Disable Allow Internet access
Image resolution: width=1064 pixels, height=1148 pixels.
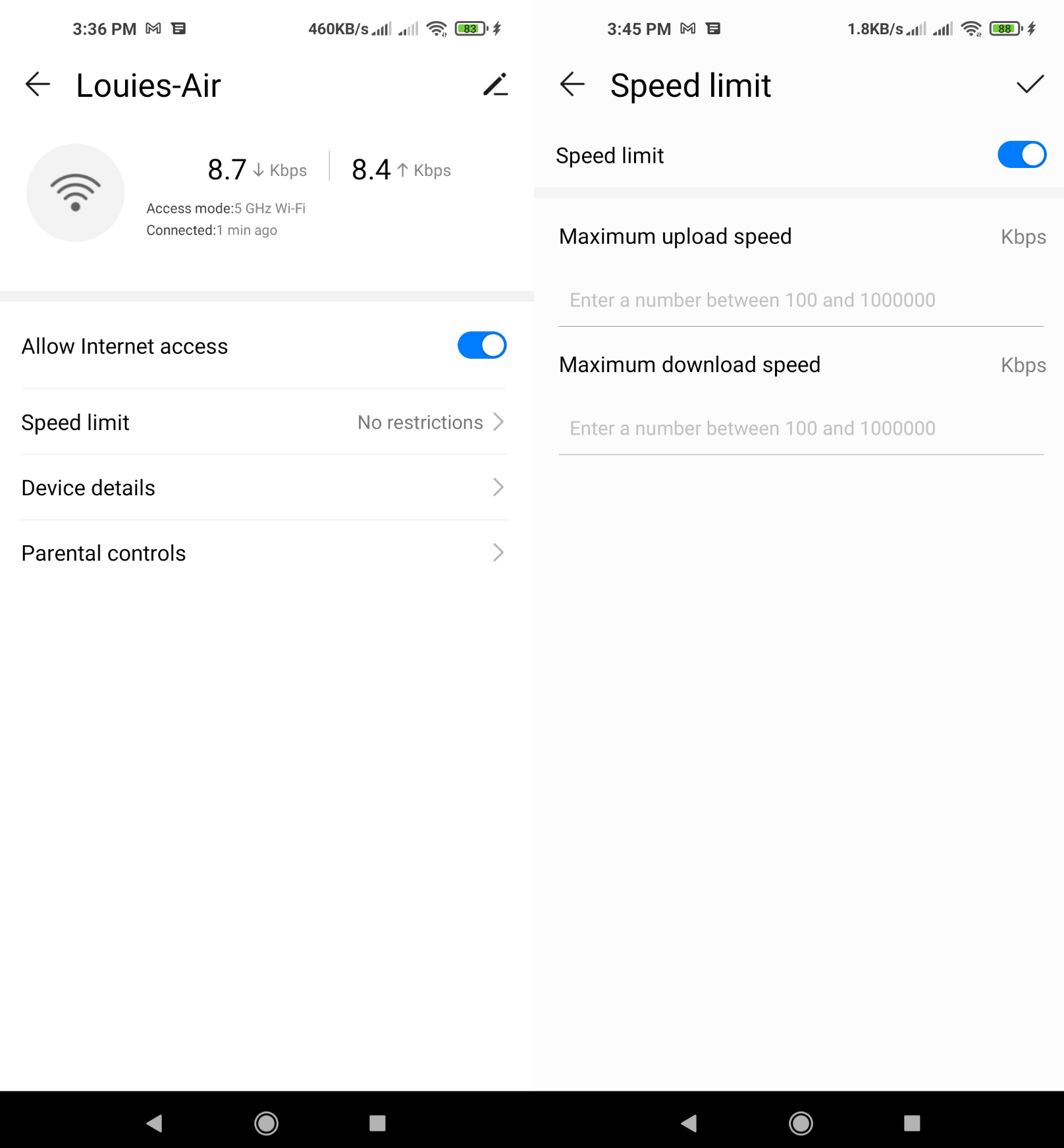[482, 345]
